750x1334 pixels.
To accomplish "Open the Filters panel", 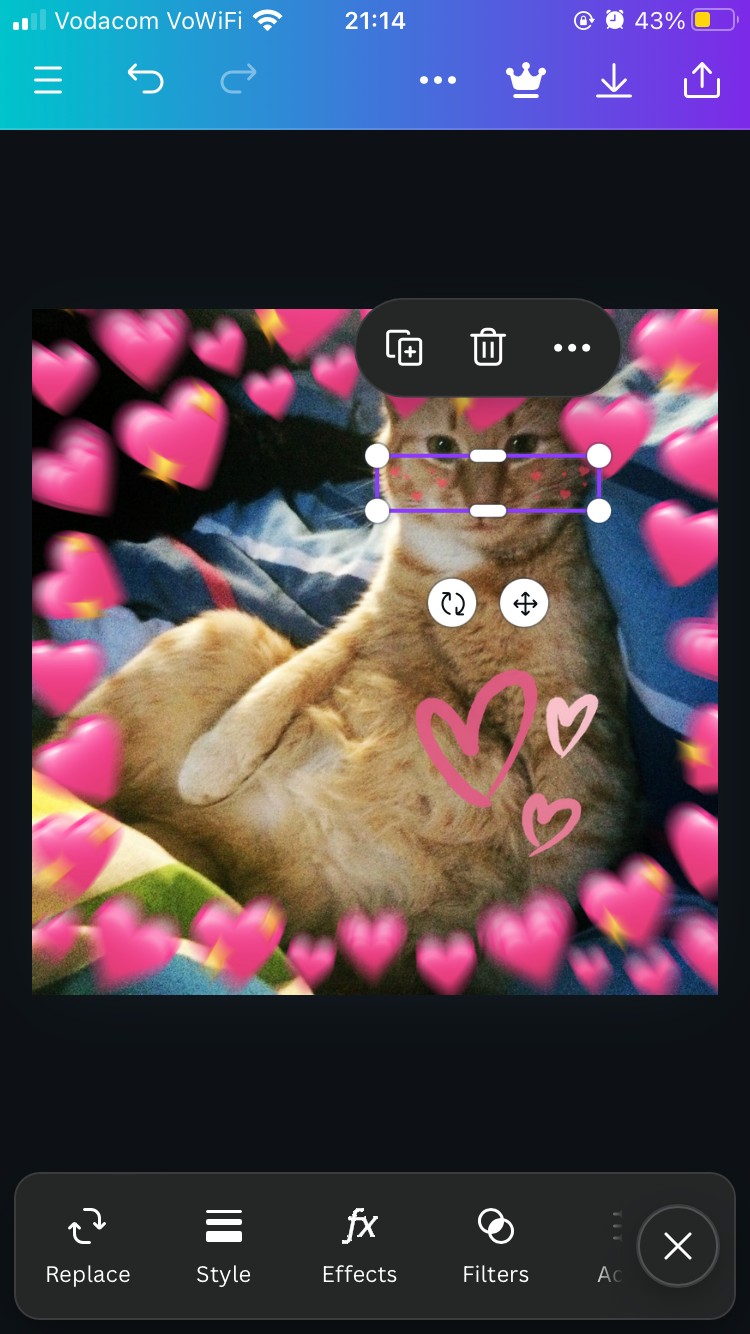I will 496,1245.
